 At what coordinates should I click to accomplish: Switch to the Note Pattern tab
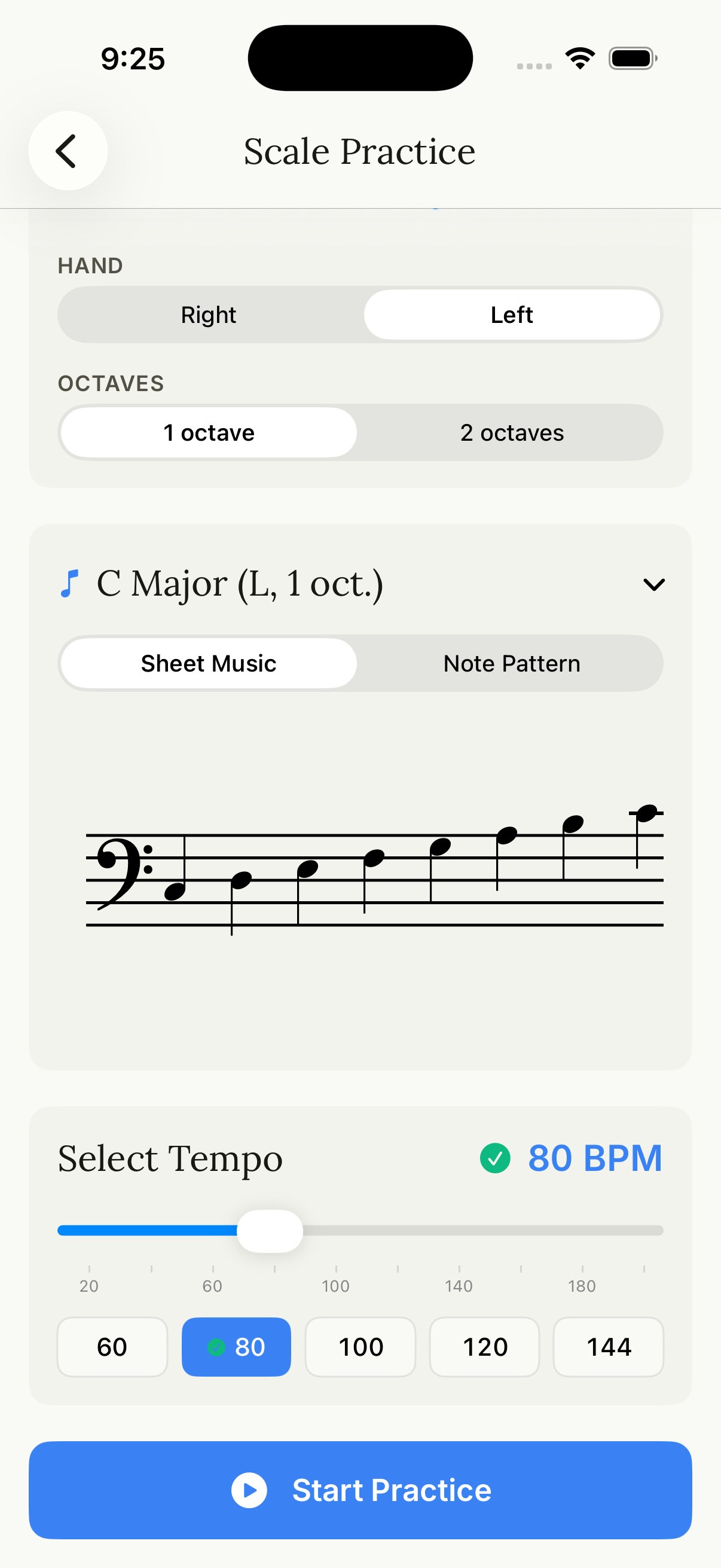click(x=512, y=663)
